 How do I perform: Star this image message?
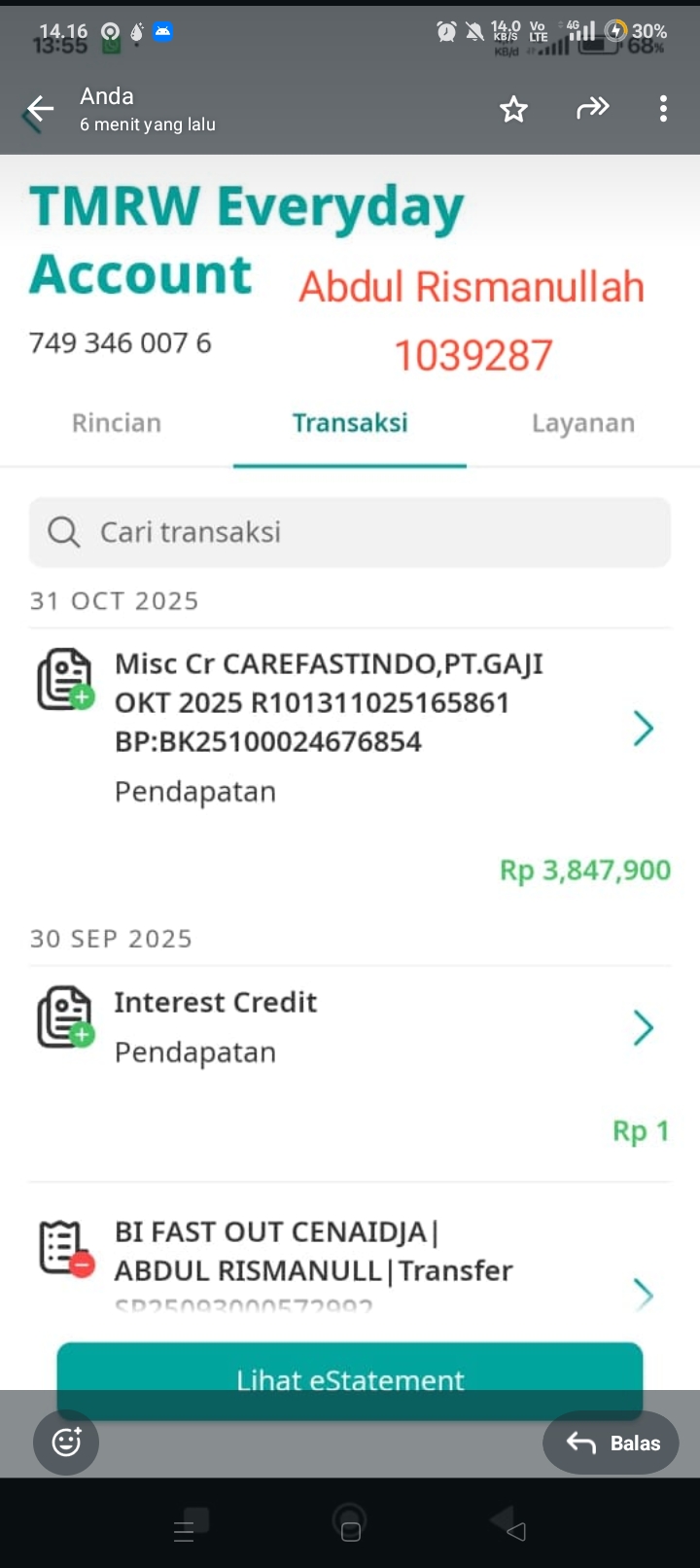[513, 109]
